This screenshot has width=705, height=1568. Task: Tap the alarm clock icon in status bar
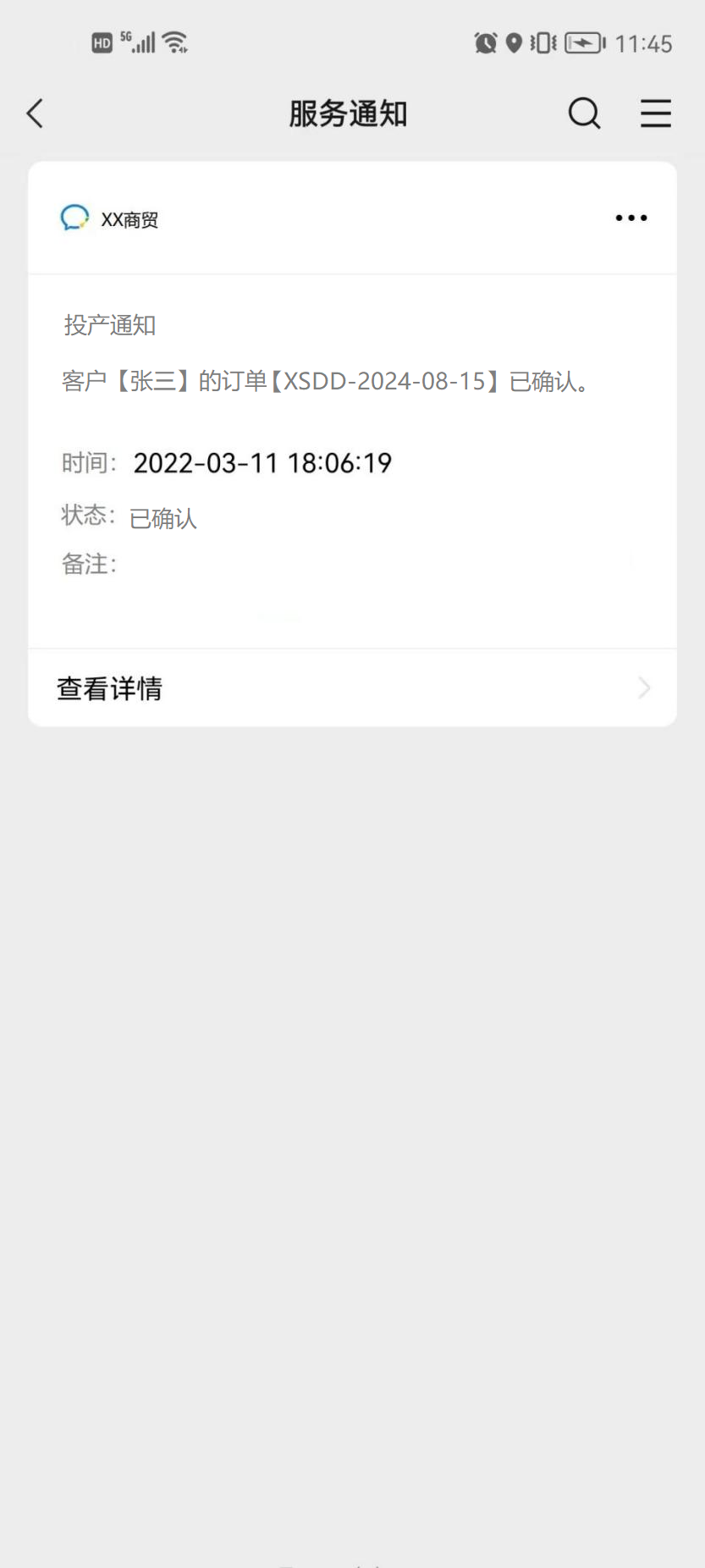[484, 42]
